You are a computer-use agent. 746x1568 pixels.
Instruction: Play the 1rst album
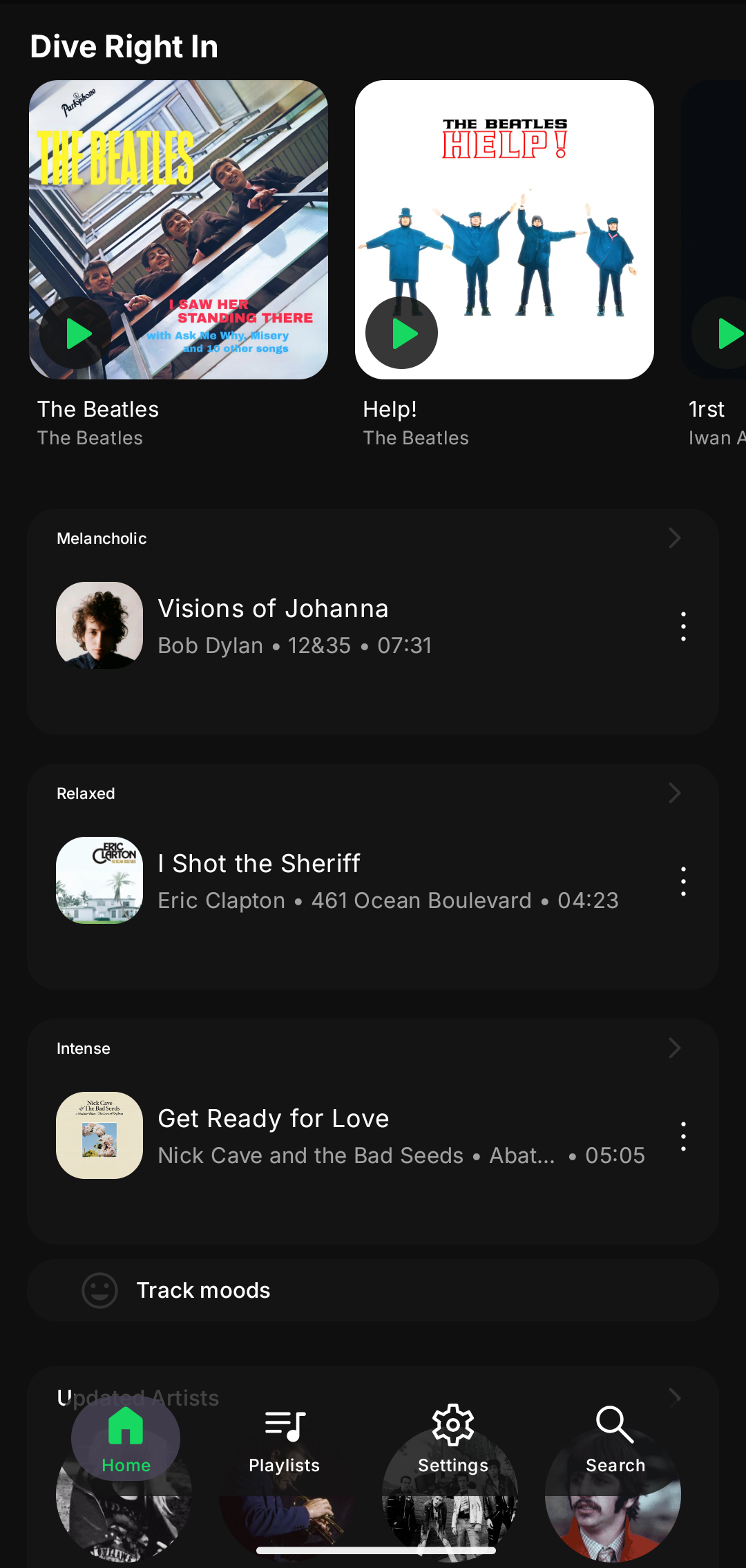[727, 334]
